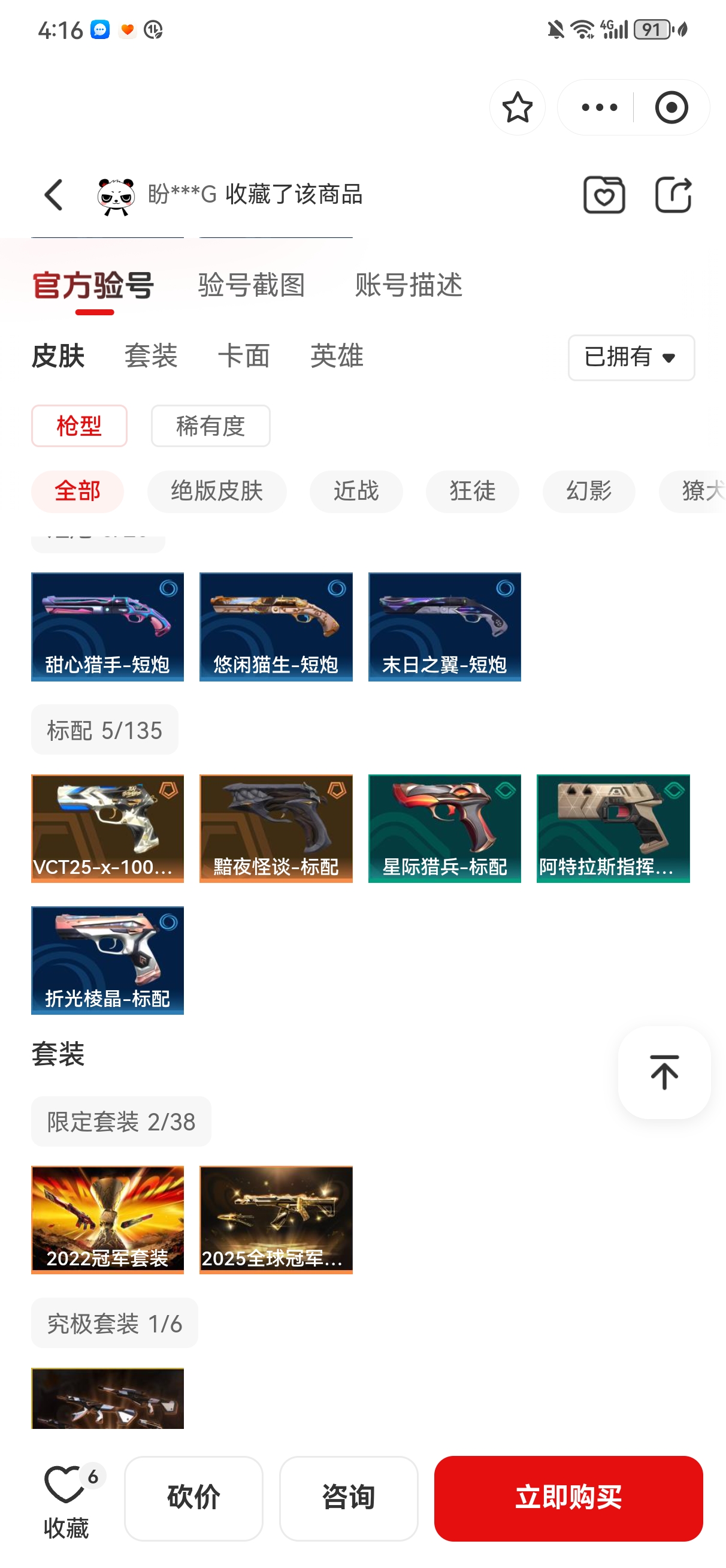Select the 套装 category tab
Image resolution: width=726 pixels, height=1568 pixels.
(151, 356)
